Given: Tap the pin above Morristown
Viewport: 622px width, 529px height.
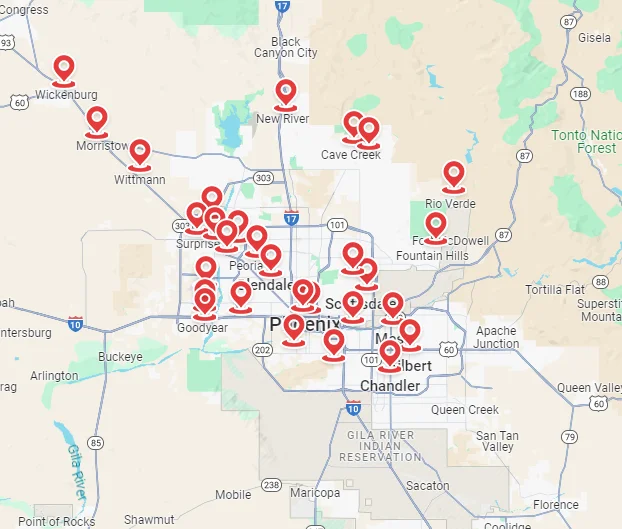Looking at the screenshot, I should point(96,120).
